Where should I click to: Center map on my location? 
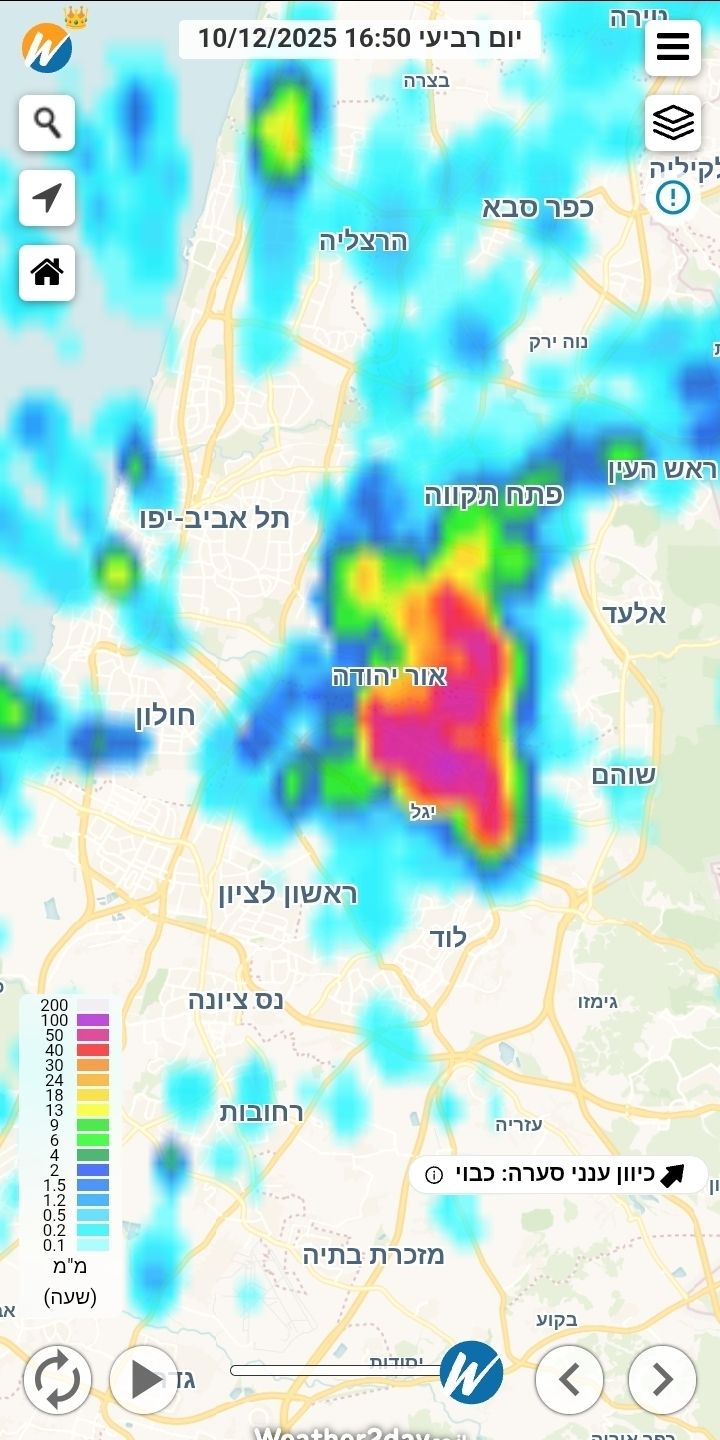[47, 198]
